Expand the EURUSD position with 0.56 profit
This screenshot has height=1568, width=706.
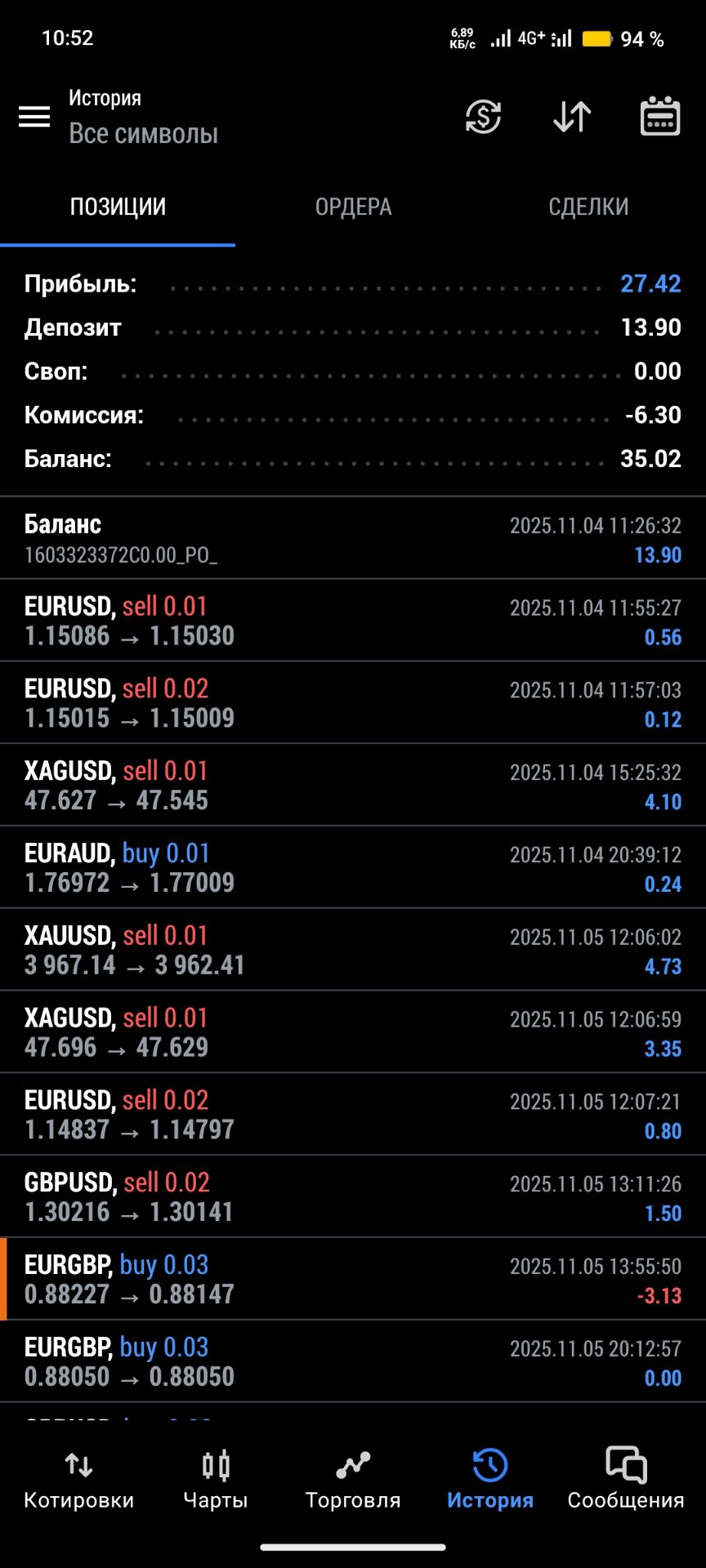[353, 621]
